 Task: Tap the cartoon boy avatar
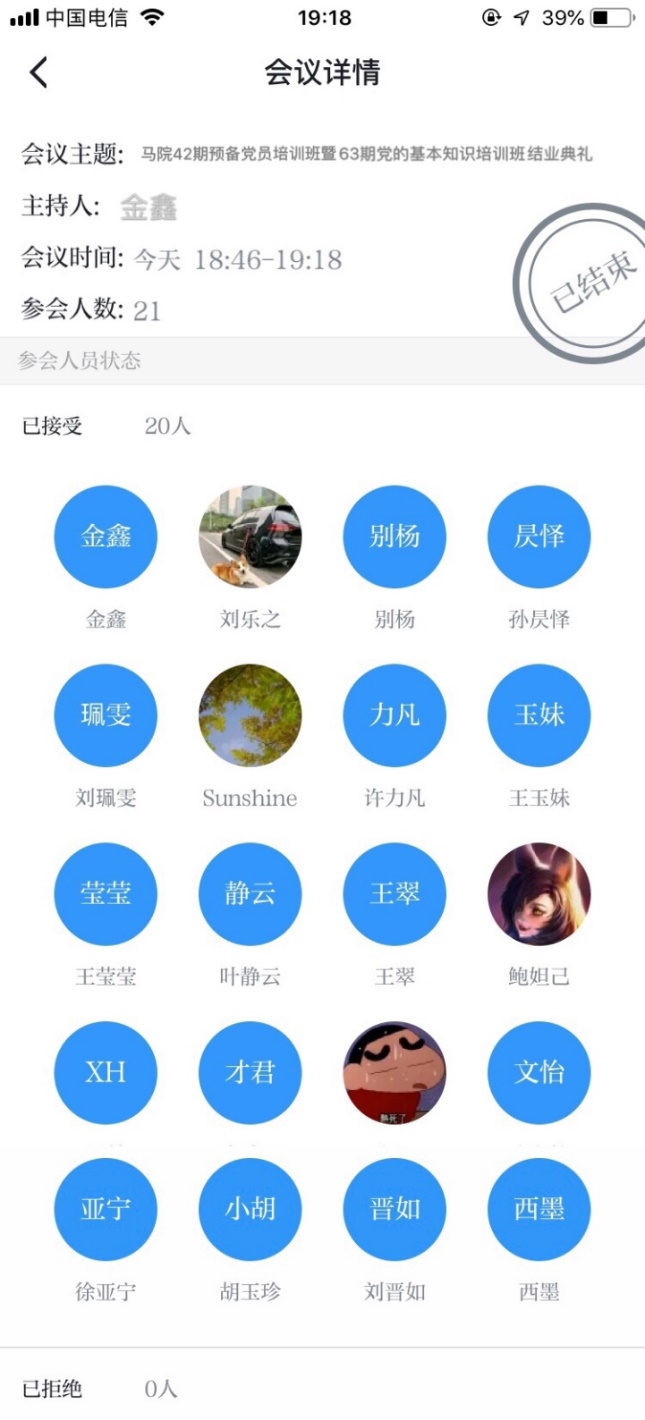(x=394, y=1073)
